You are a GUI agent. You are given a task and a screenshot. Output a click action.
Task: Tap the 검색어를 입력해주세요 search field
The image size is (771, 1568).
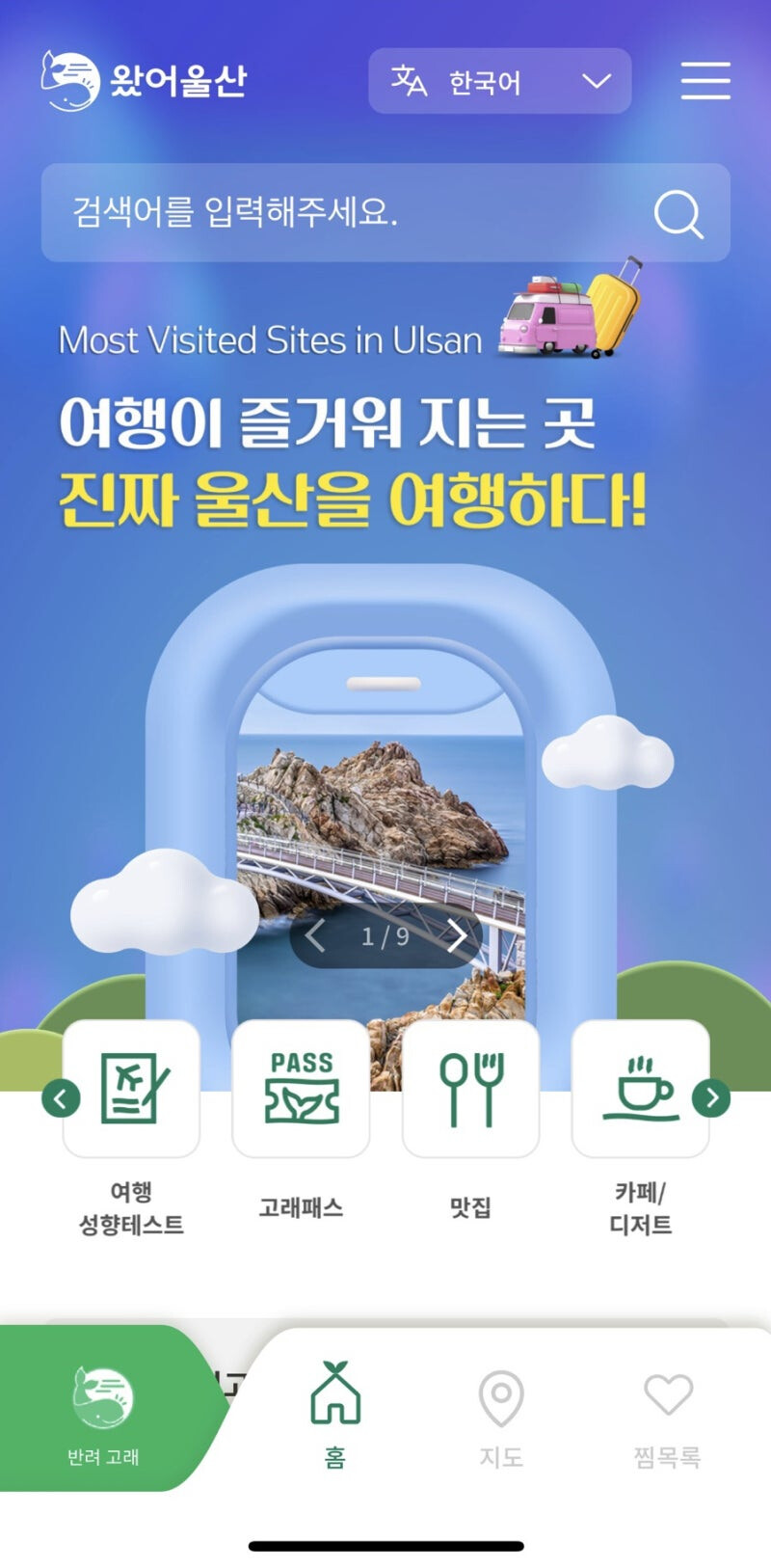[x=347, y=212]
